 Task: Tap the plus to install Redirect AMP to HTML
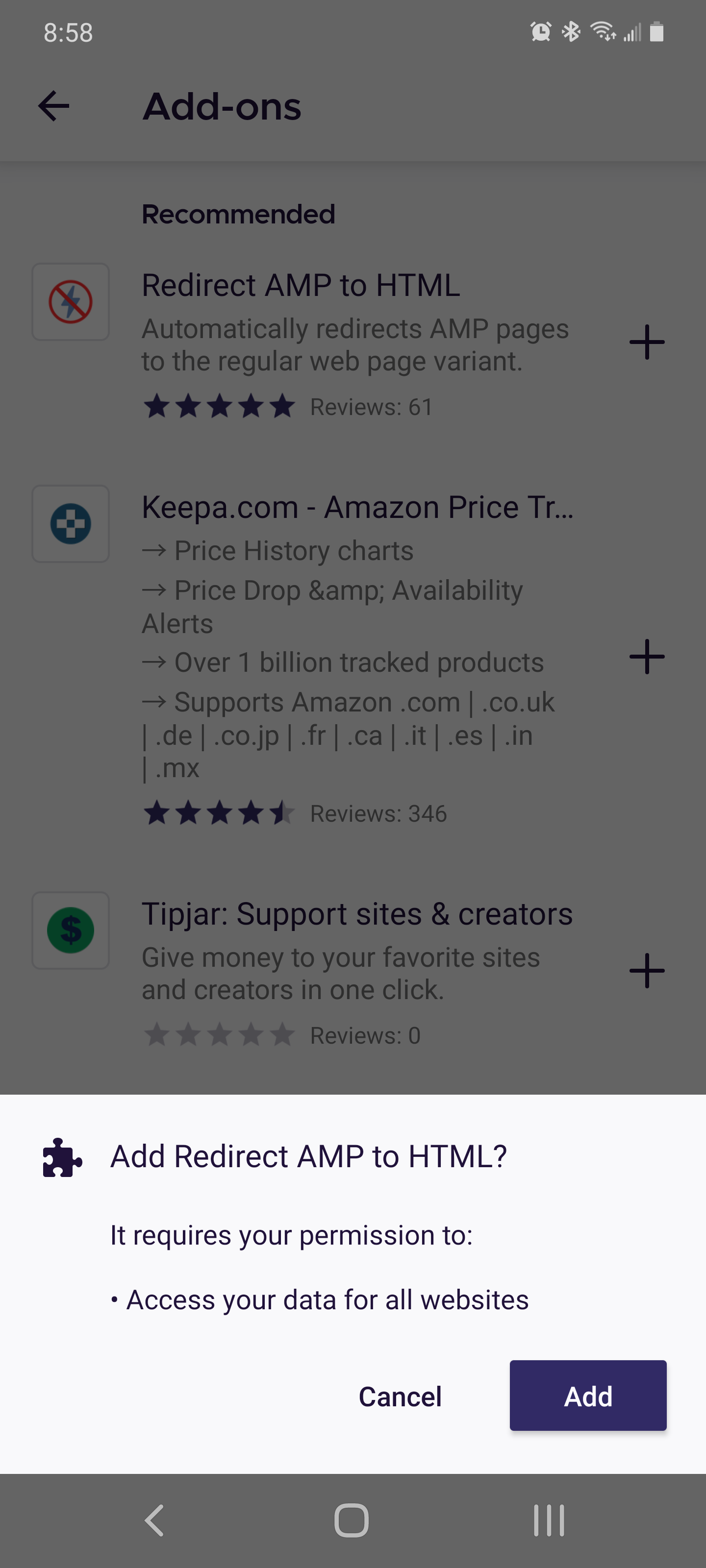tap(647, 343)
